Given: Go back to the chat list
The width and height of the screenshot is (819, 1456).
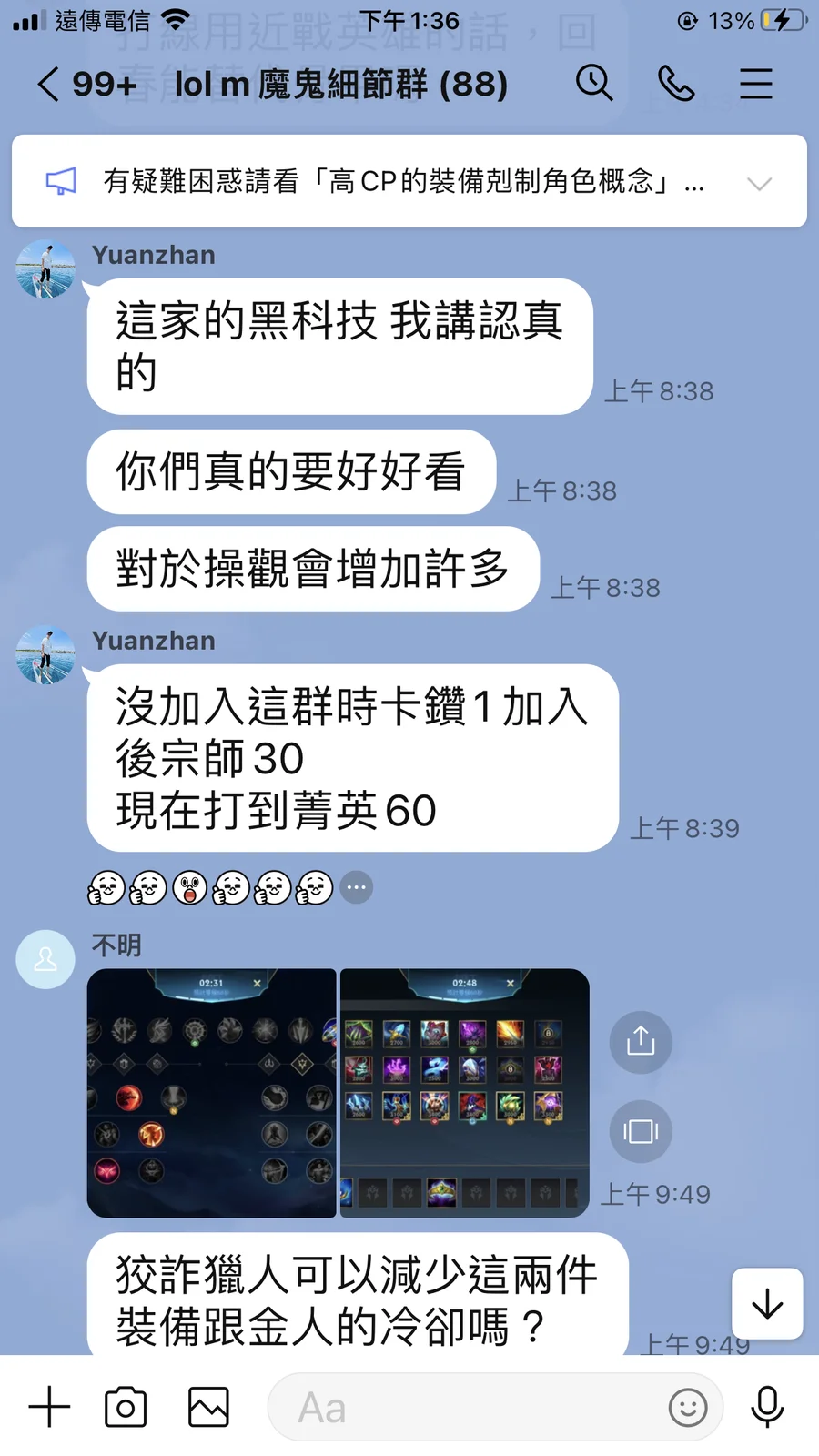Looking at the screenshot, I should (x=49, y=85).
